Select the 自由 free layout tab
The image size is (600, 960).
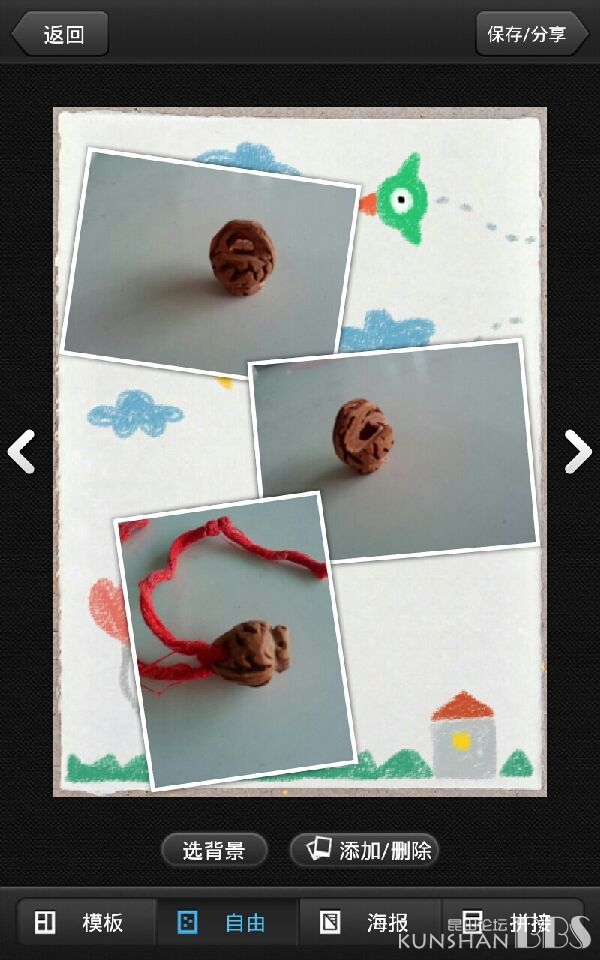228,922
